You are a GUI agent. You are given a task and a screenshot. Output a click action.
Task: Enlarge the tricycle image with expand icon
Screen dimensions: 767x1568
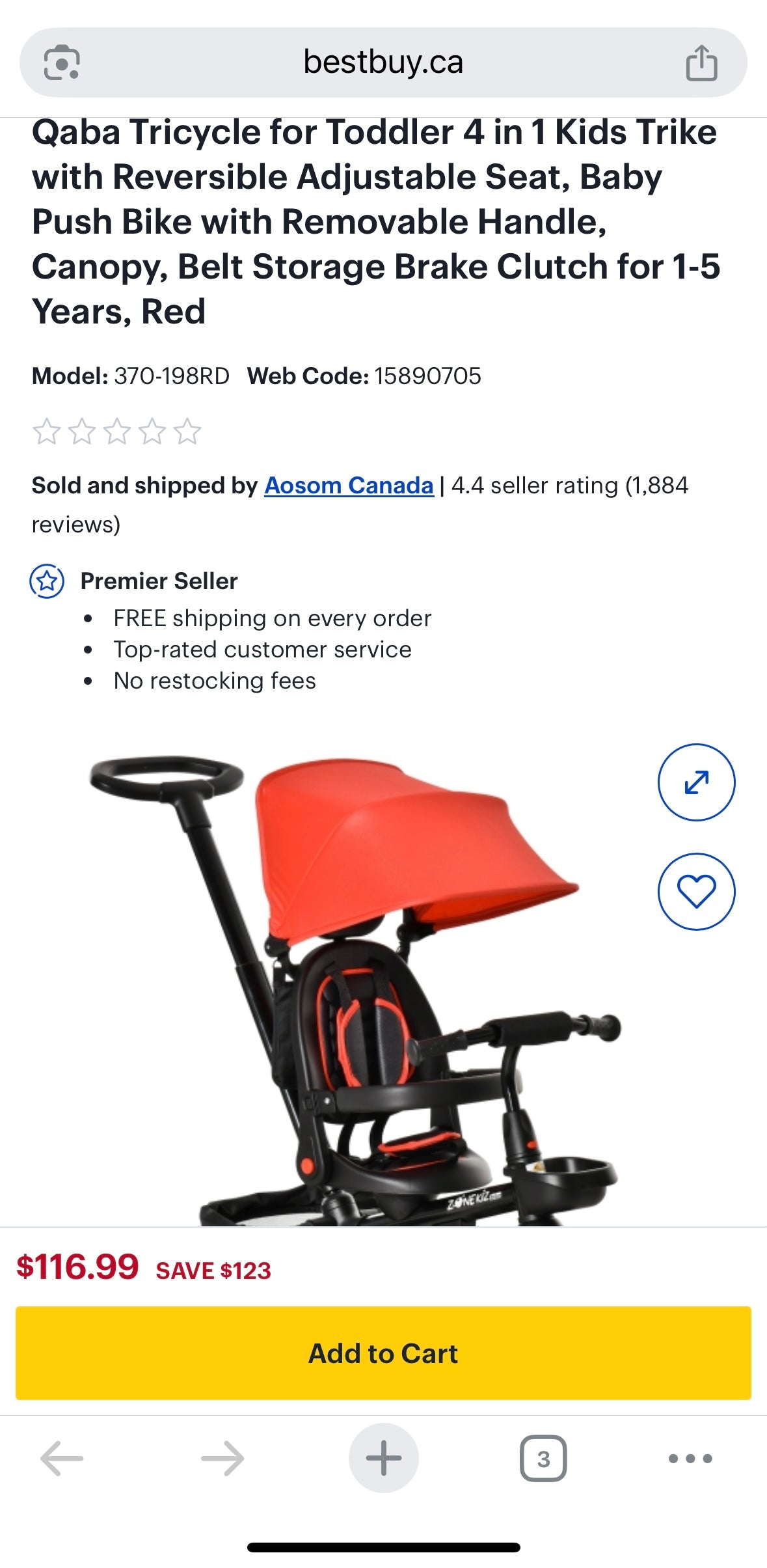(x=697, y=784)
